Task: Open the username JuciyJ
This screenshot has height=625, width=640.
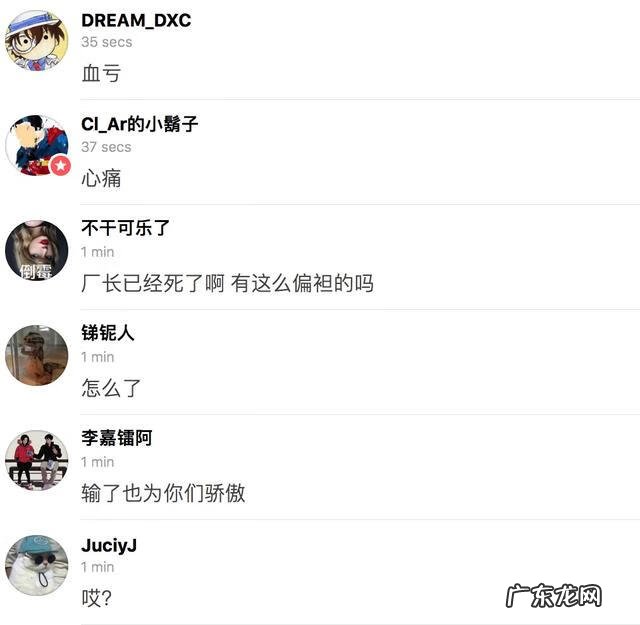Action: coord(109,545)
